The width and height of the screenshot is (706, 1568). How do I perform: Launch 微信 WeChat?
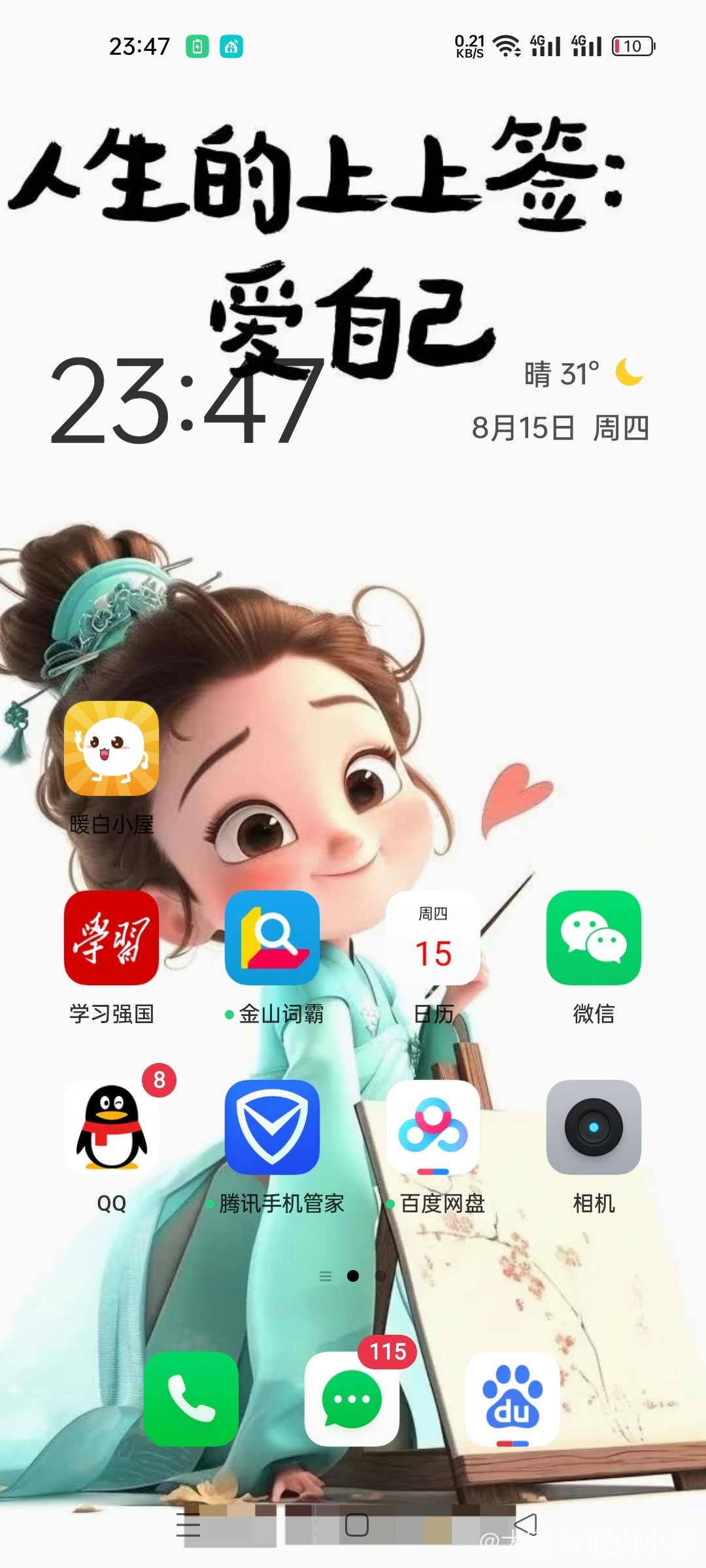(594, 938)
